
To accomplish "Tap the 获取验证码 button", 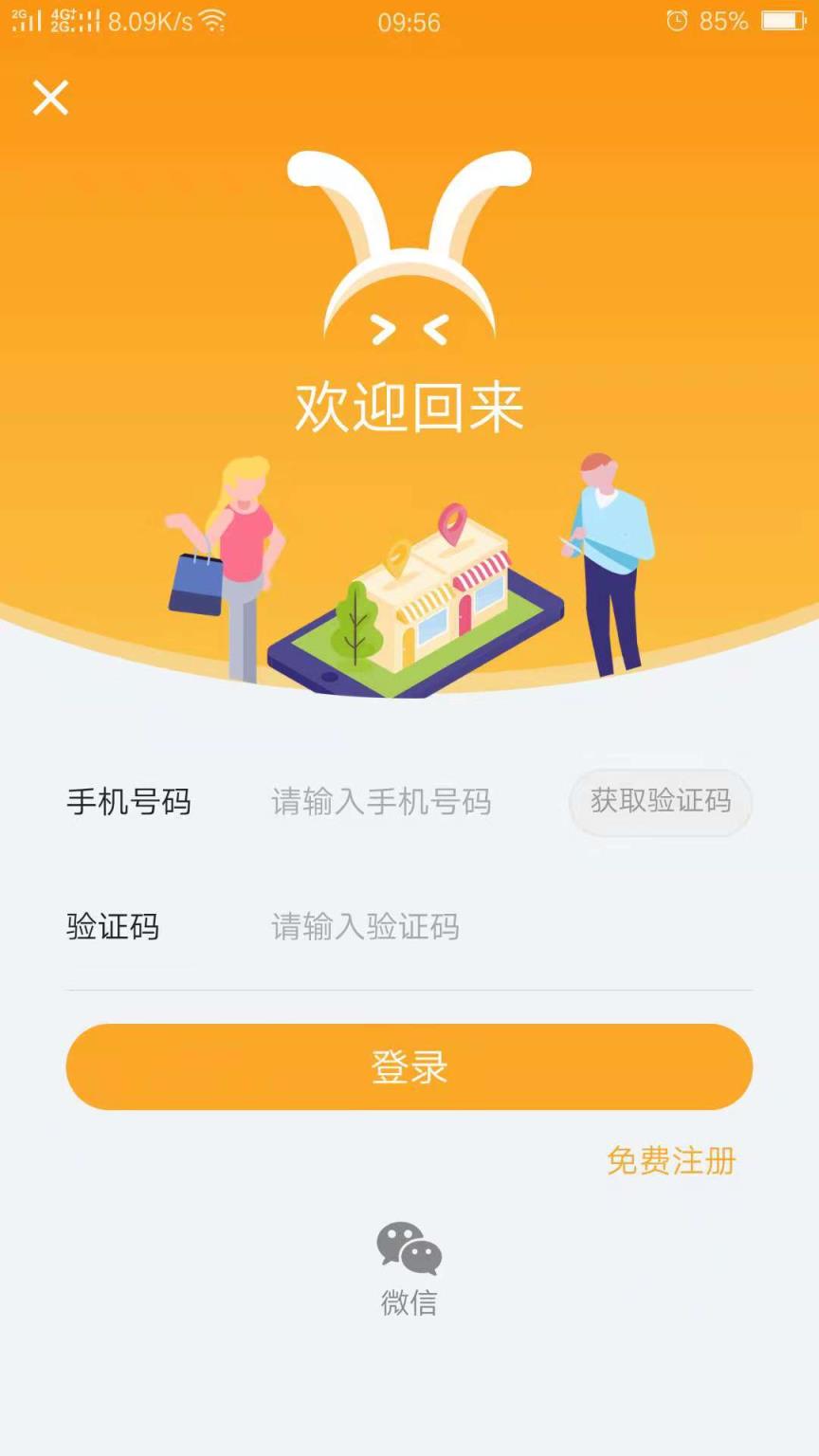I will click(x=661, y=802).
